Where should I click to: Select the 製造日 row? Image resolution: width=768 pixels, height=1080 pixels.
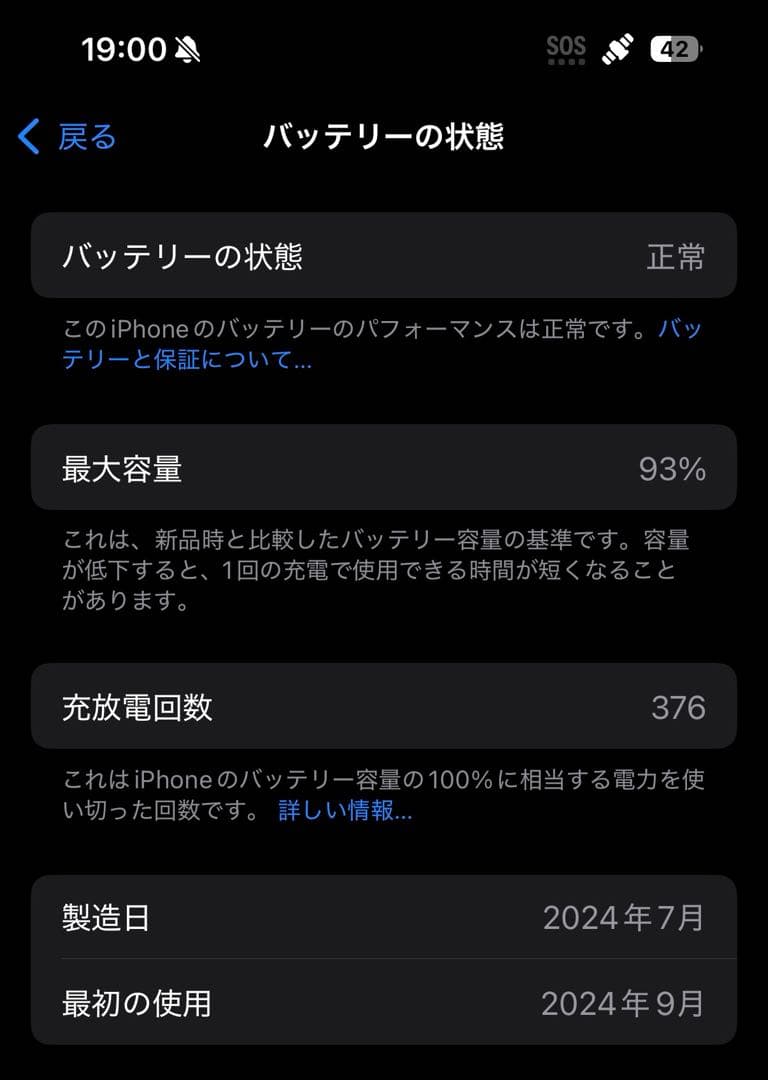click(384, 918)
